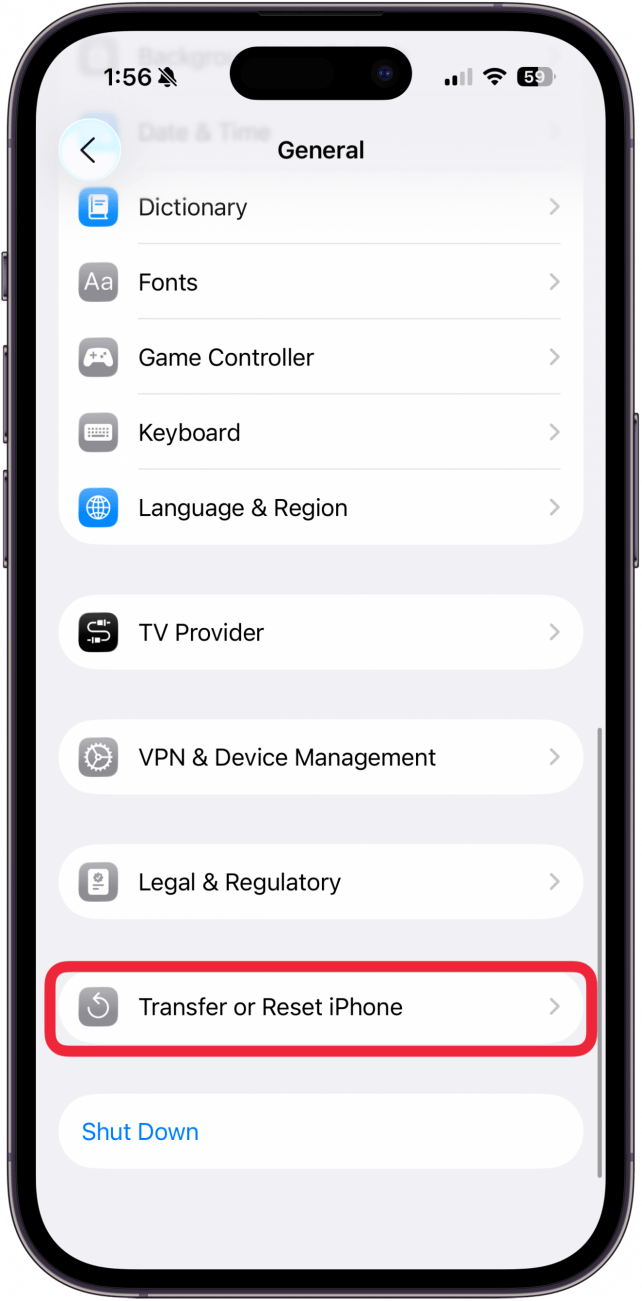This screenshot has height=1301, width=642.
Task: Tap Shut Down
Action: 141,1132
